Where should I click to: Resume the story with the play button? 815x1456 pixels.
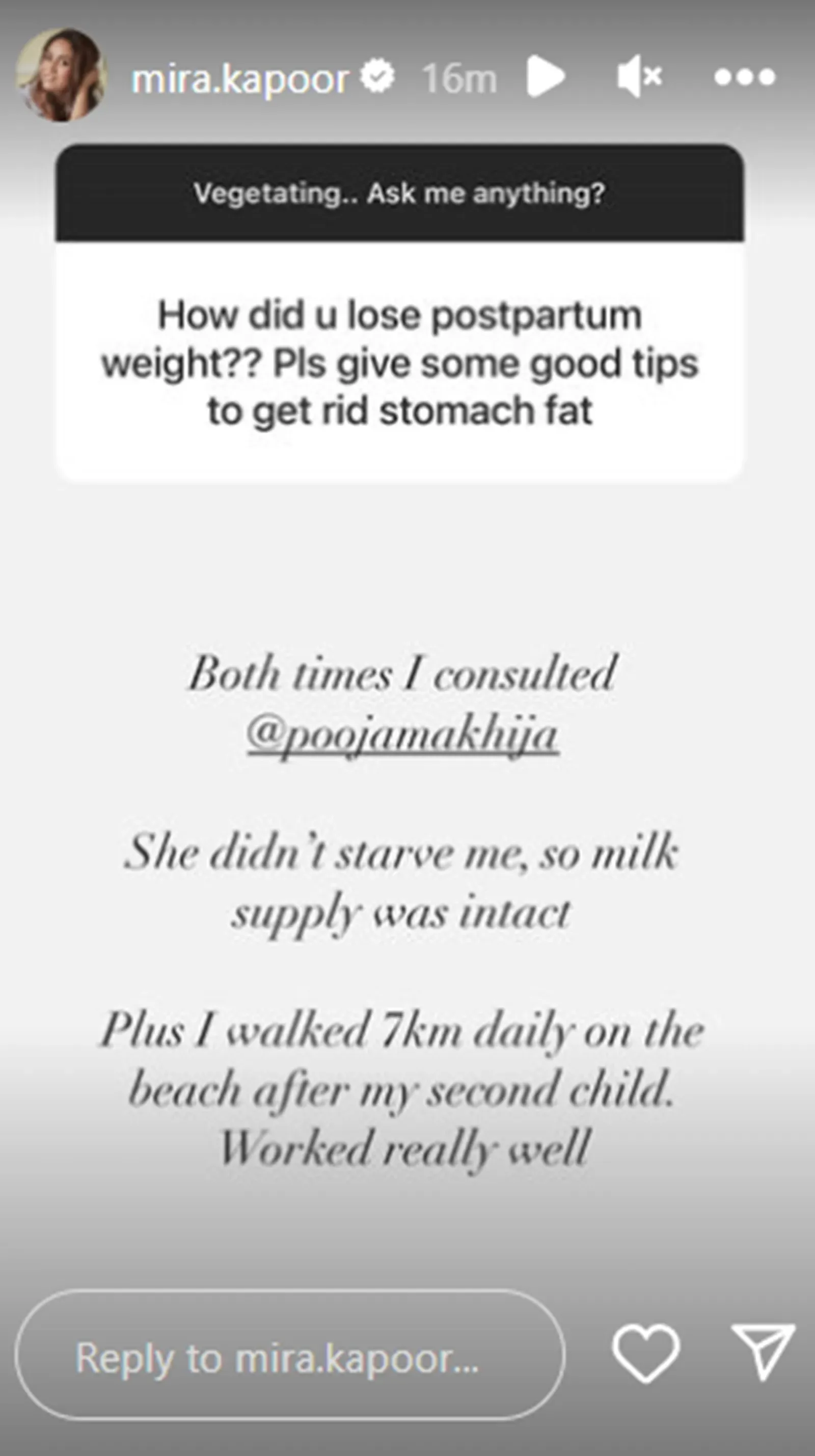tap(545, 76)
